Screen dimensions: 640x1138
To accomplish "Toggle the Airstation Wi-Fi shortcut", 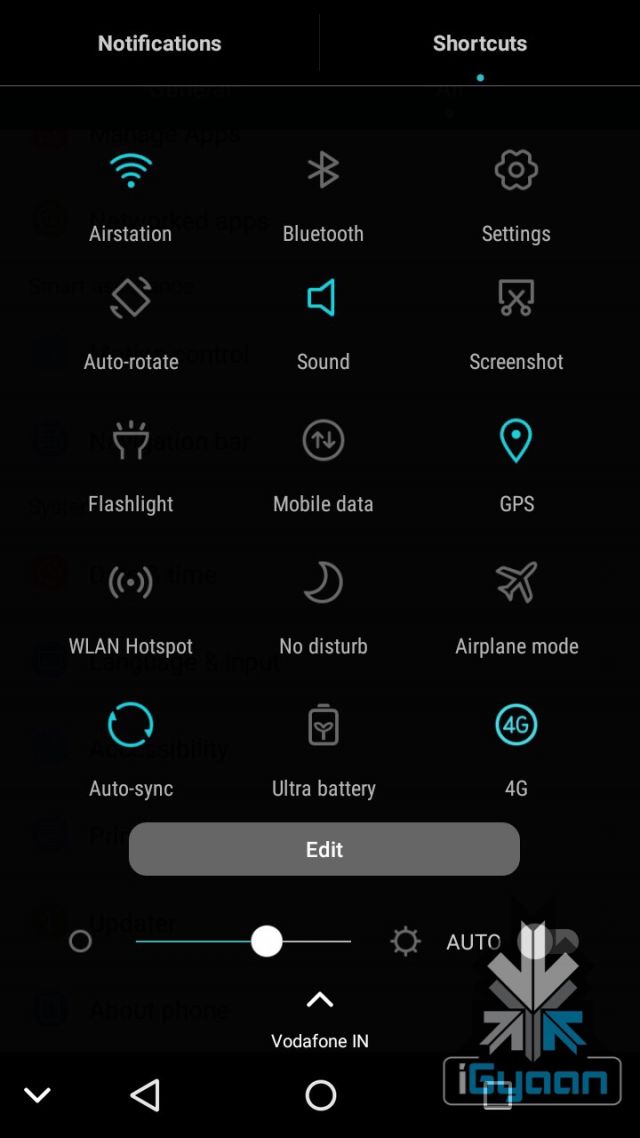I will 130,172.
